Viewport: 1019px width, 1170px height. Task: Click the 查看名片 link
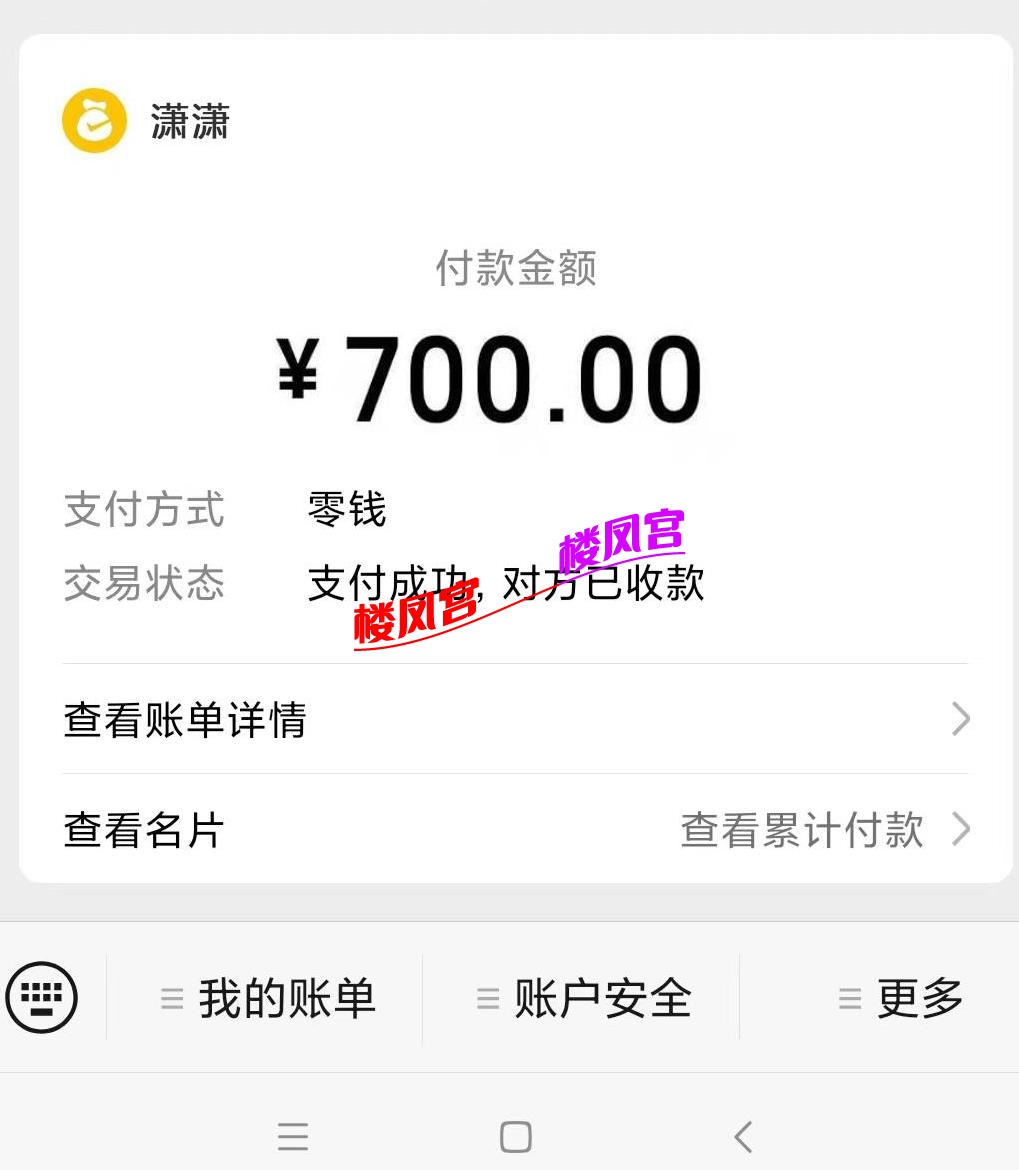(141, 830)
